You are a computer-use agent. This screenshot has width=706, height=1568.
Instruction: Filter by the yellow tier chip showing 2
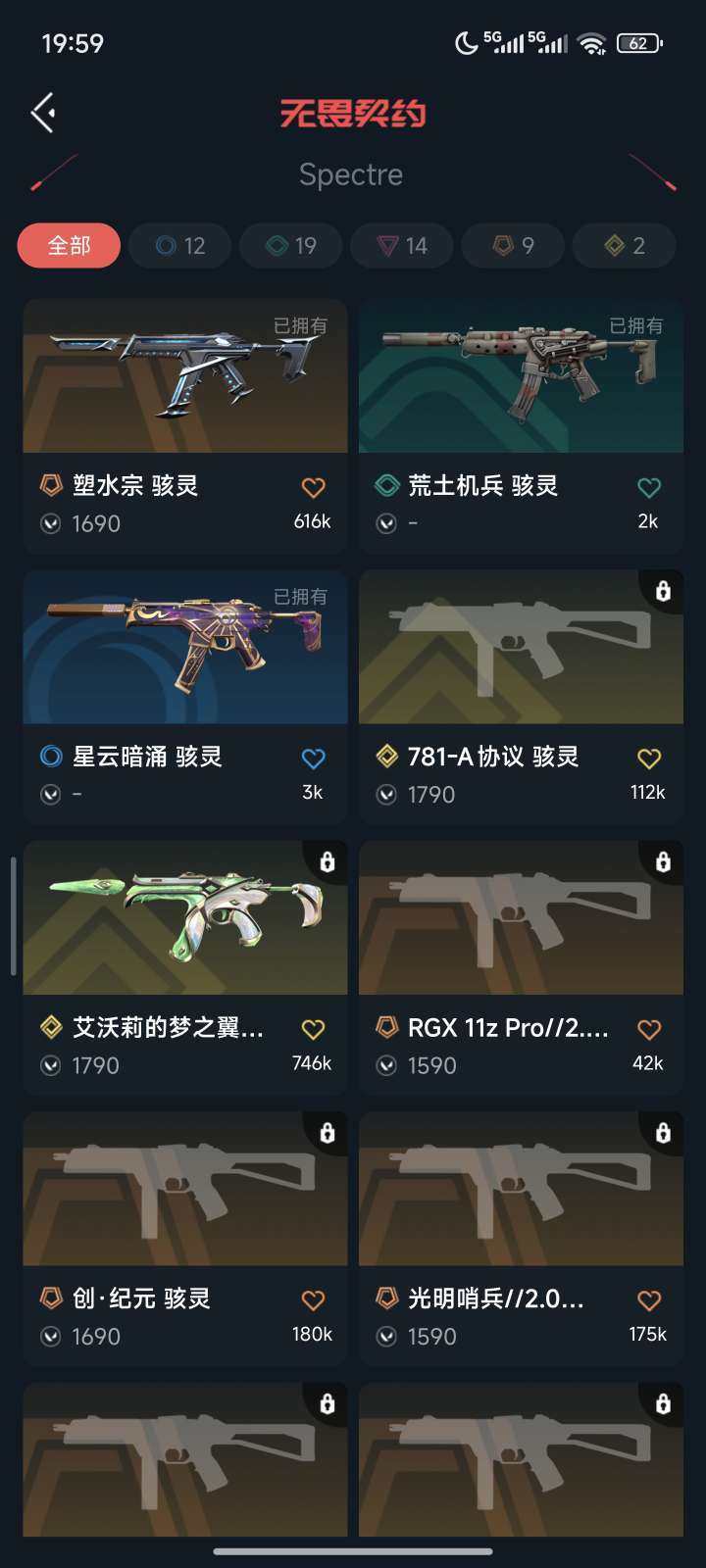[625, 245]
